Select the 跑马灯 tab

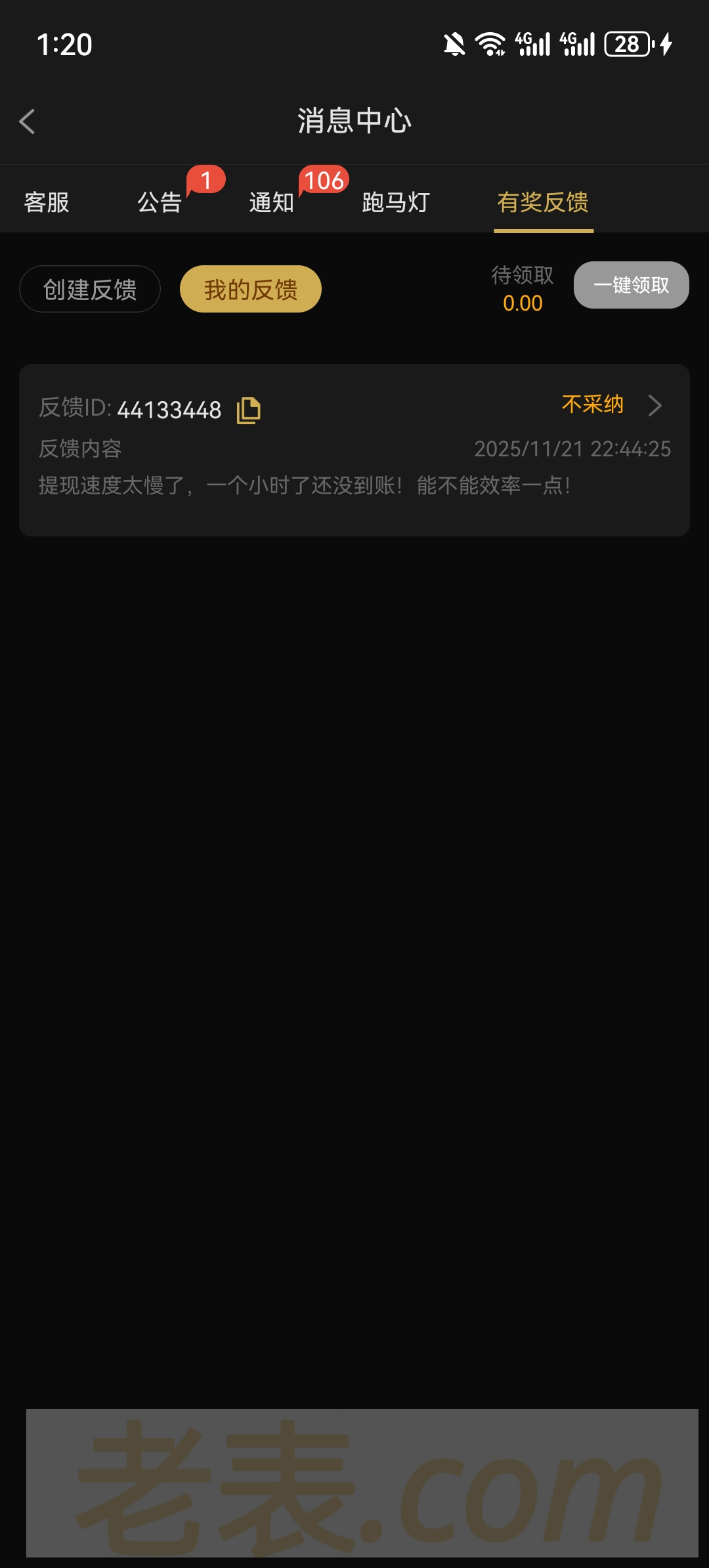point(396,202)
